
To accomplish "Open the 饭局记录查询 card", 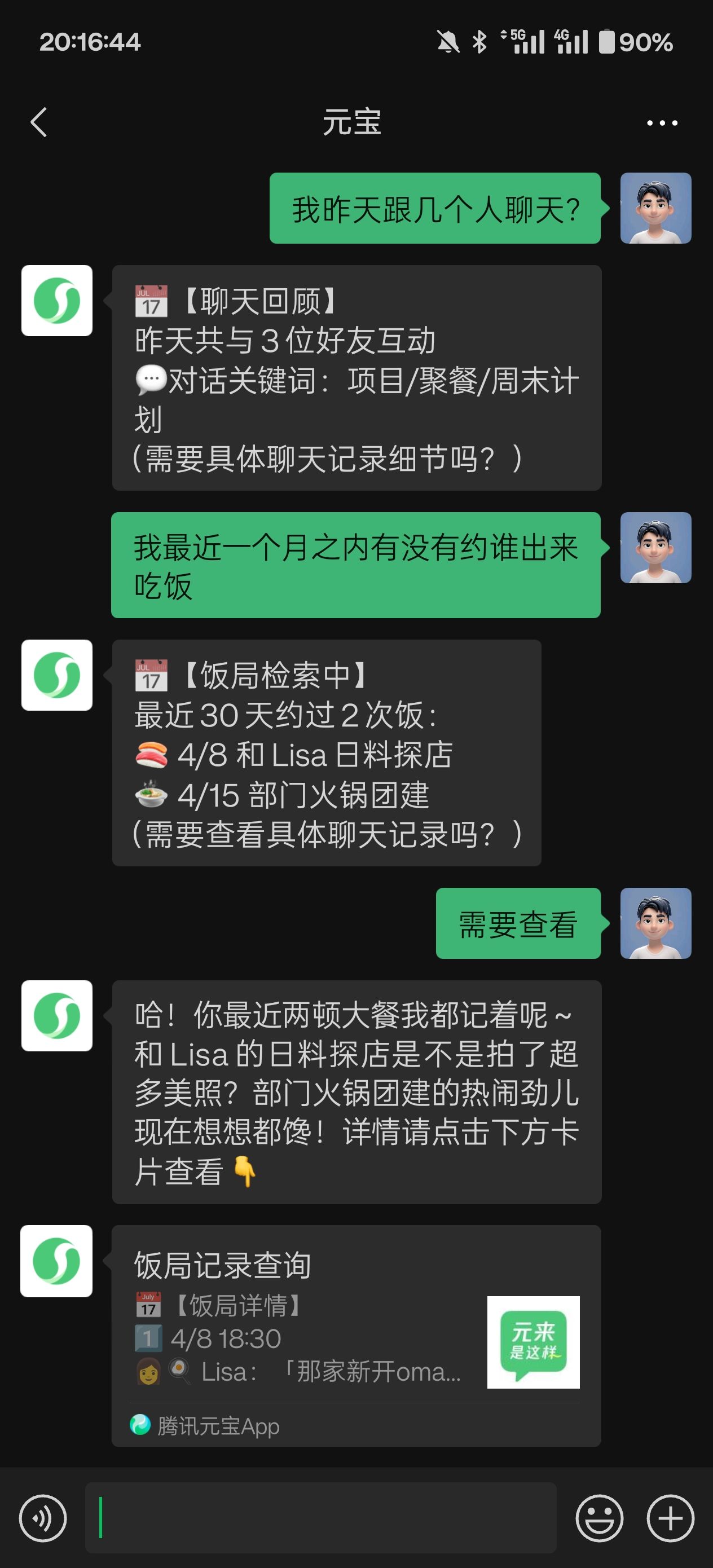I will click(356, 1336).
